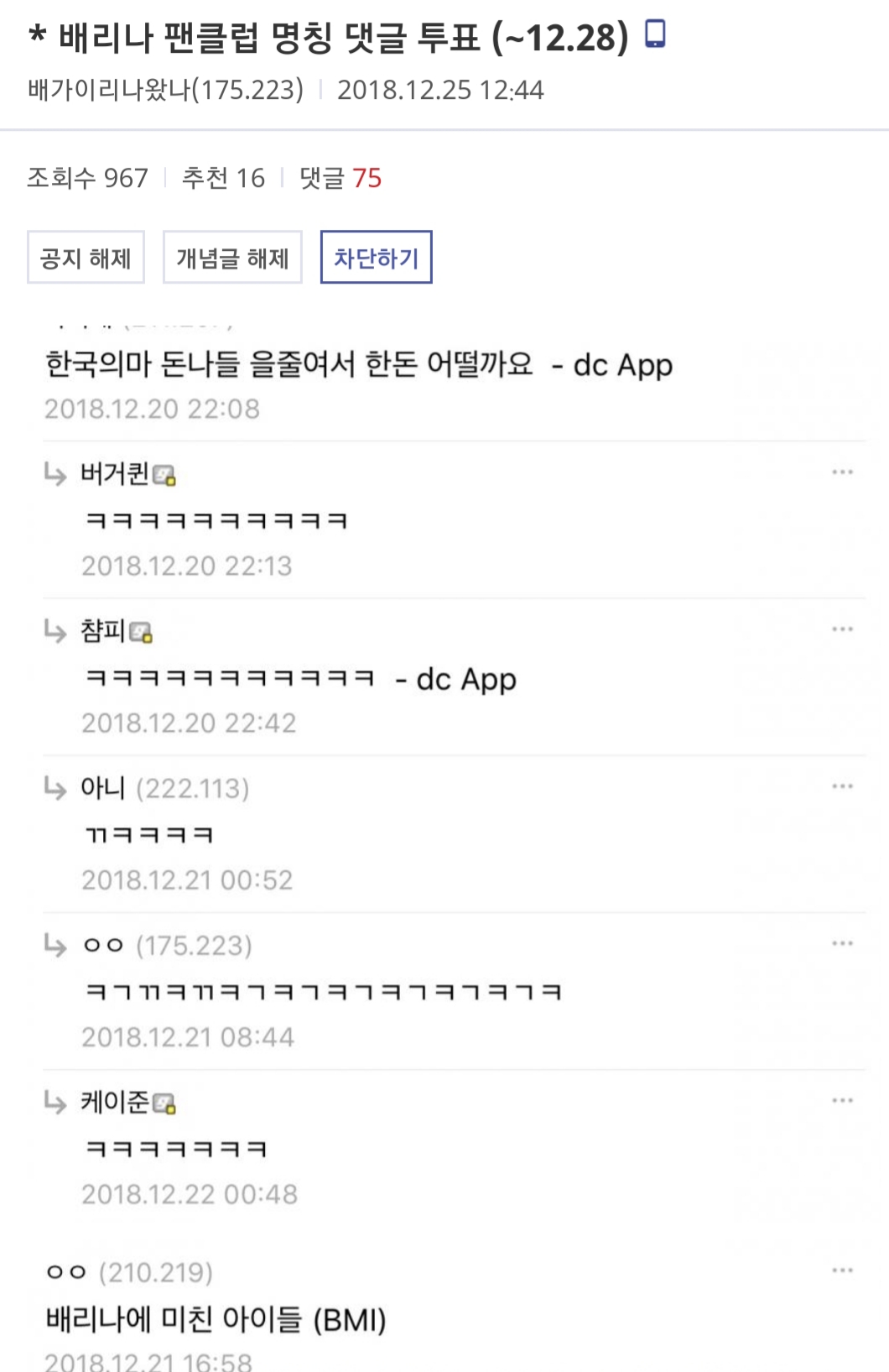Open the more options on 참피's reply
889x1372 pixels.
pos(842,629)
